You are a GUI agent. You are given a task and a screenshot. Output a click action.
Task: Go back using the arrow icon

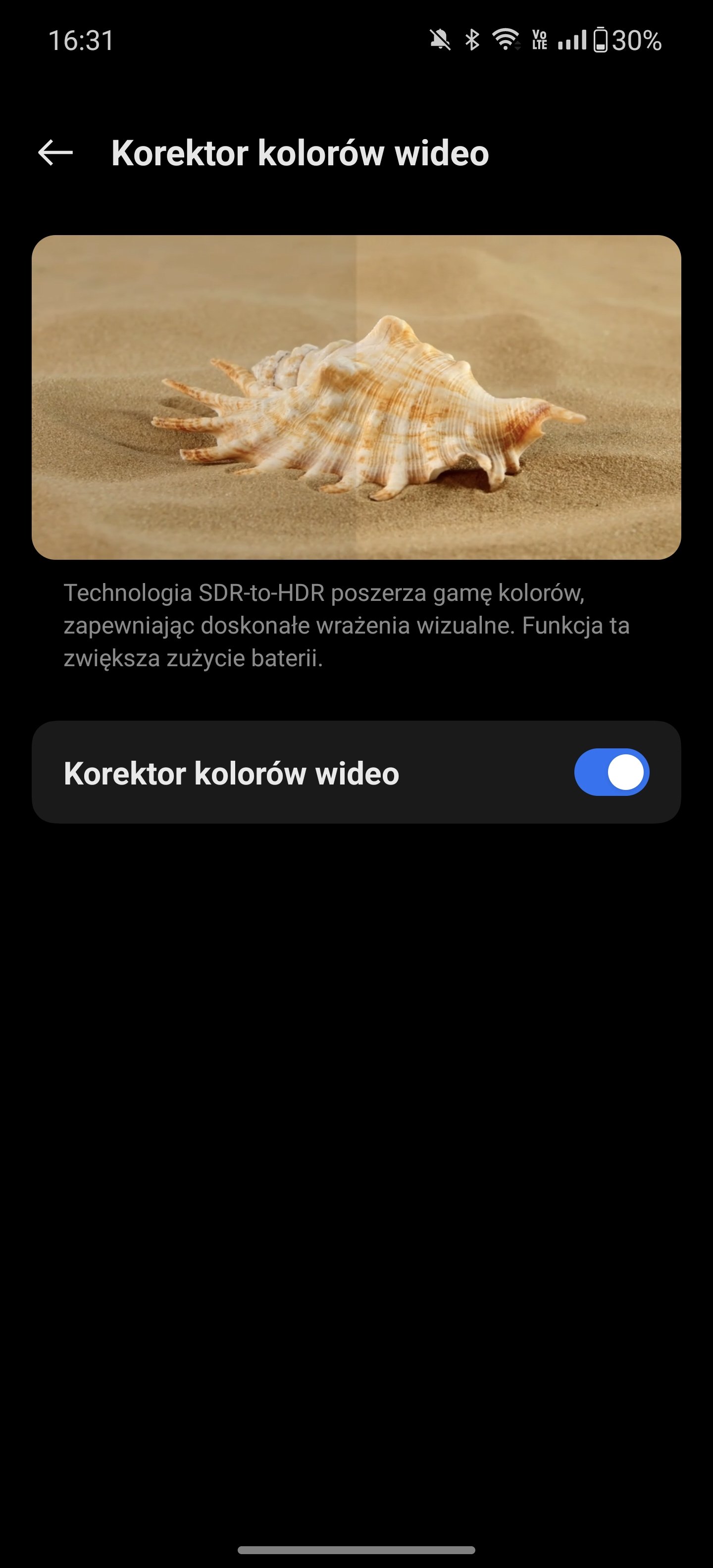[55, 152]
